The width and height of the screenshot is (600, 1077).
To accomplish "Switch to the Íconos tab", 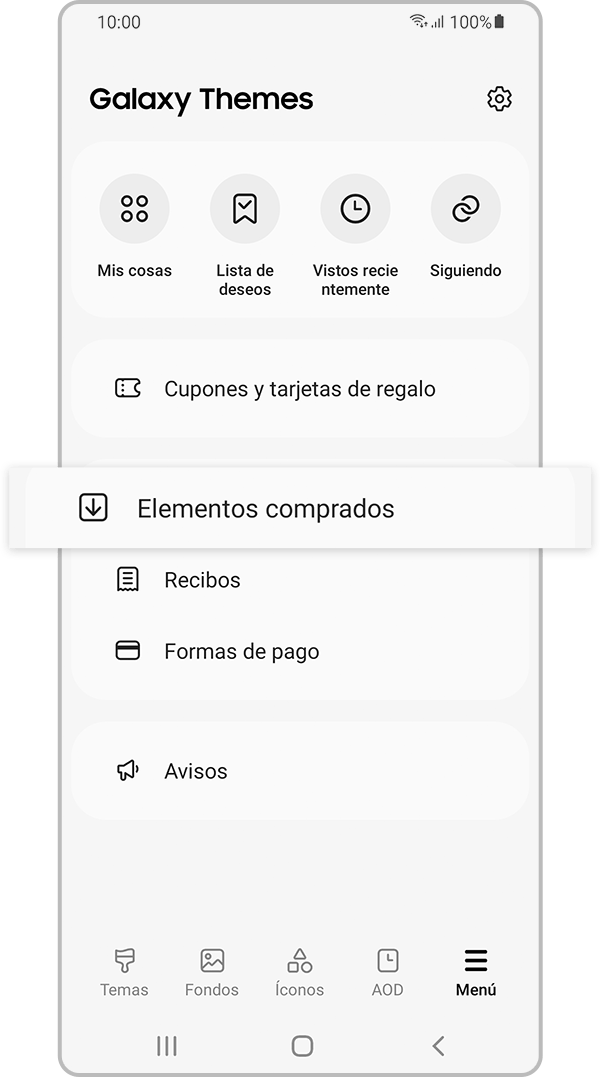I will [x=300, y=973].
